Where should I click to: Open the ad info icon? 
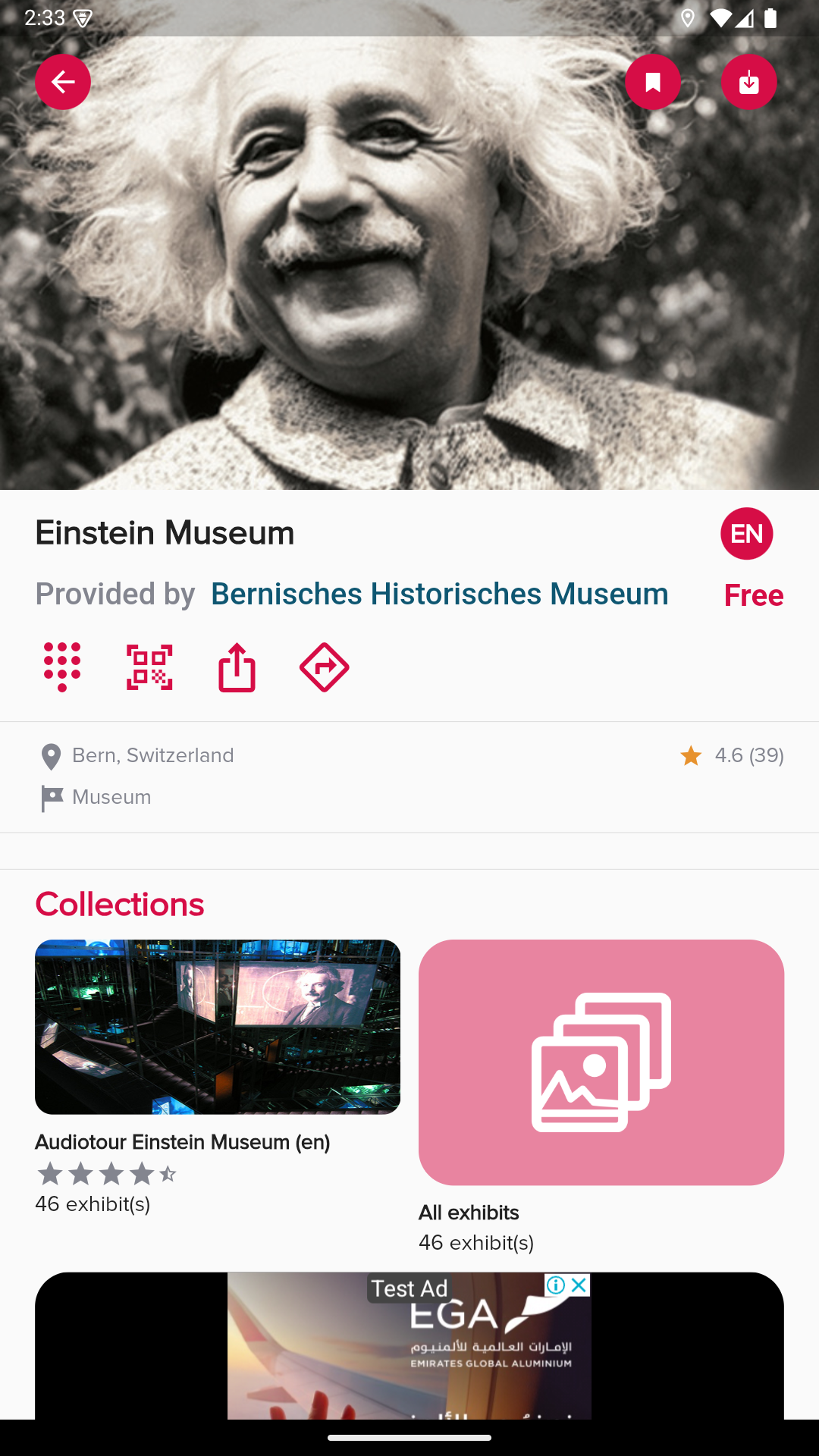coord(556,1285)
